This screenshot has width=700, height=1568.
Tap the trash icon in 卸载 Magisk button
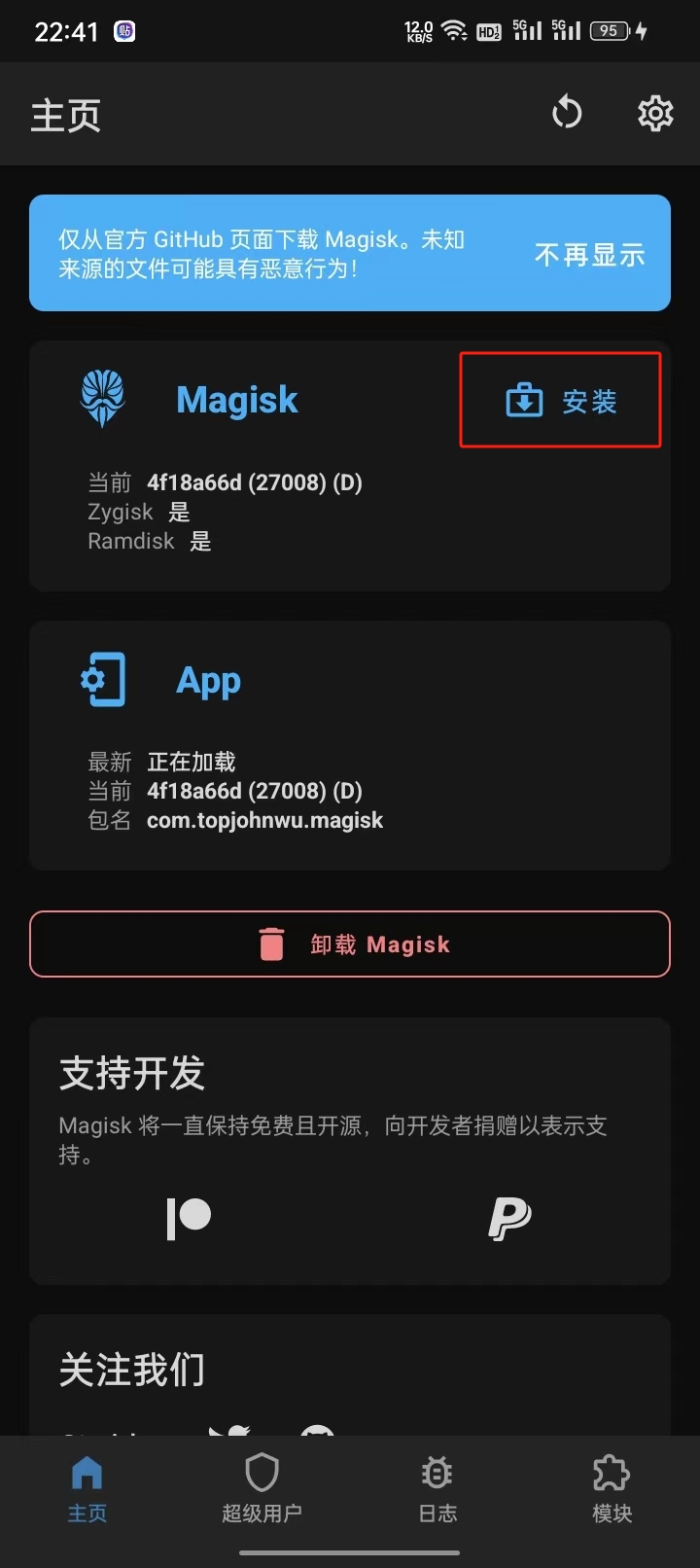[x=271, y=943]
